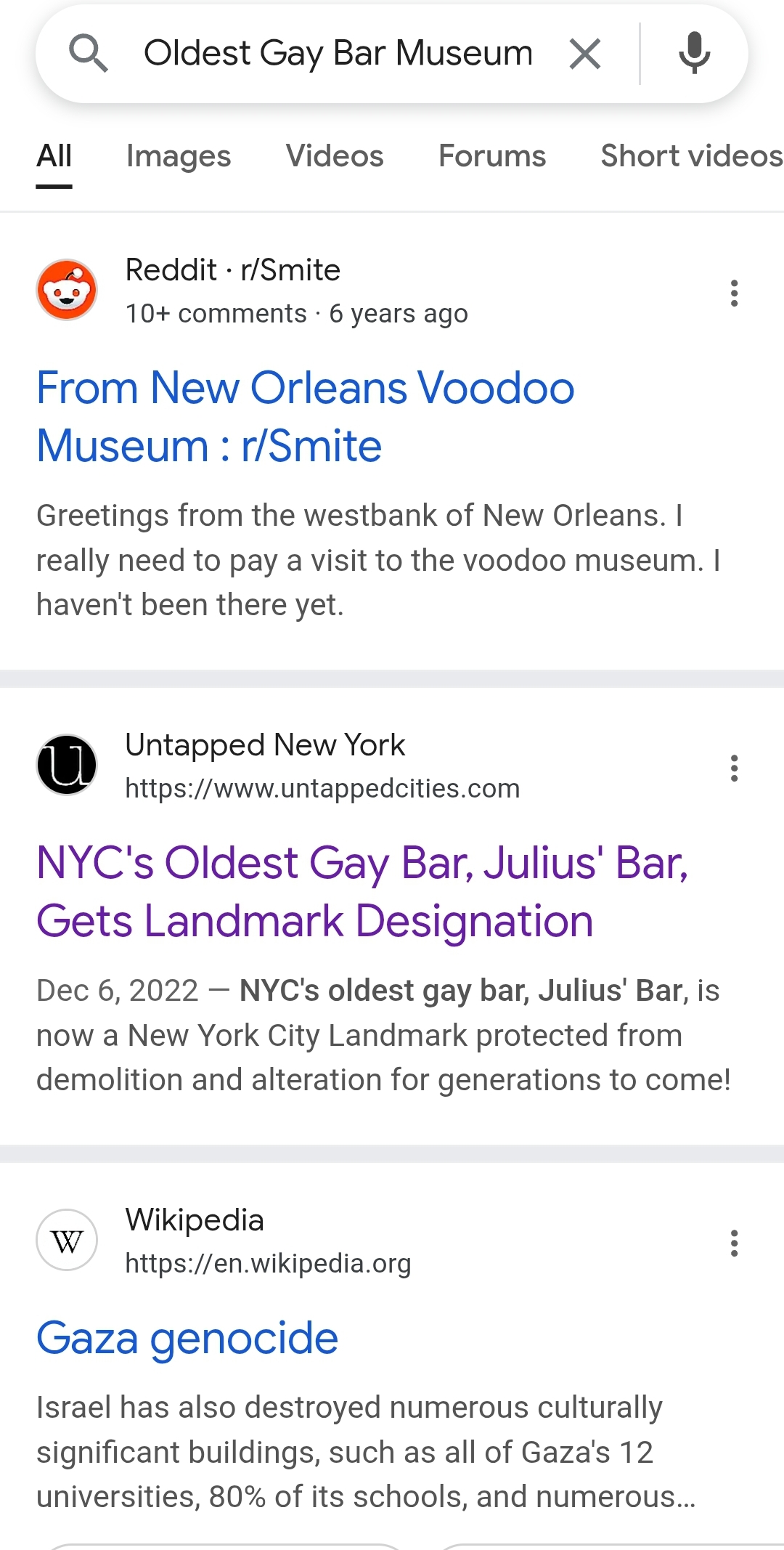Switch to the Images tab

coord(179,155)
